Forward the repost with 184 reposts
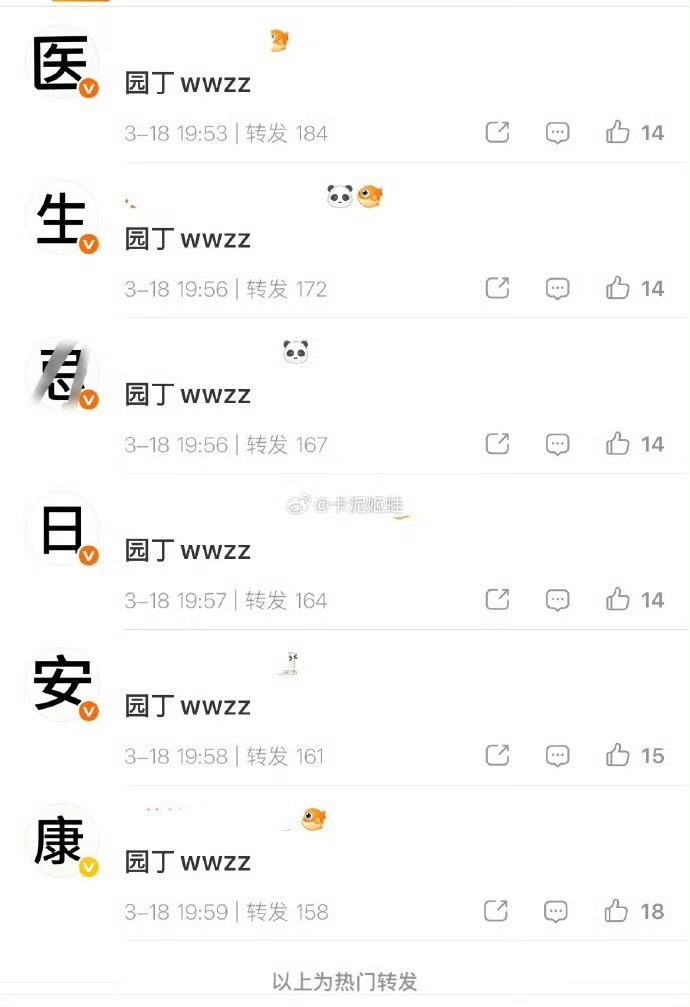 tap(497, 132)
